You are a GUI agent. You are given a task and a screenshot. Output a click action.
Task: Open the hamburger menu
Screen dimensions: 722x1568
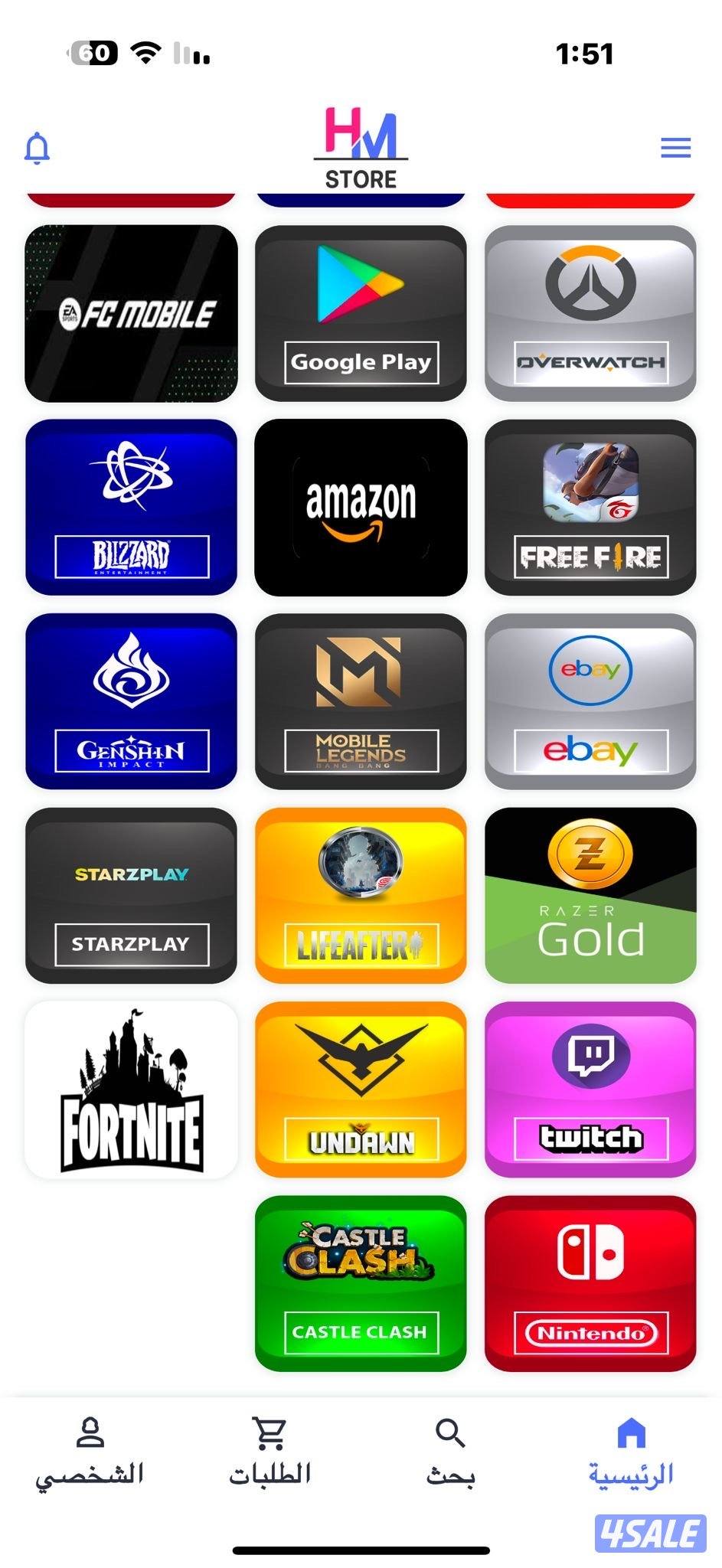[675, 148]
